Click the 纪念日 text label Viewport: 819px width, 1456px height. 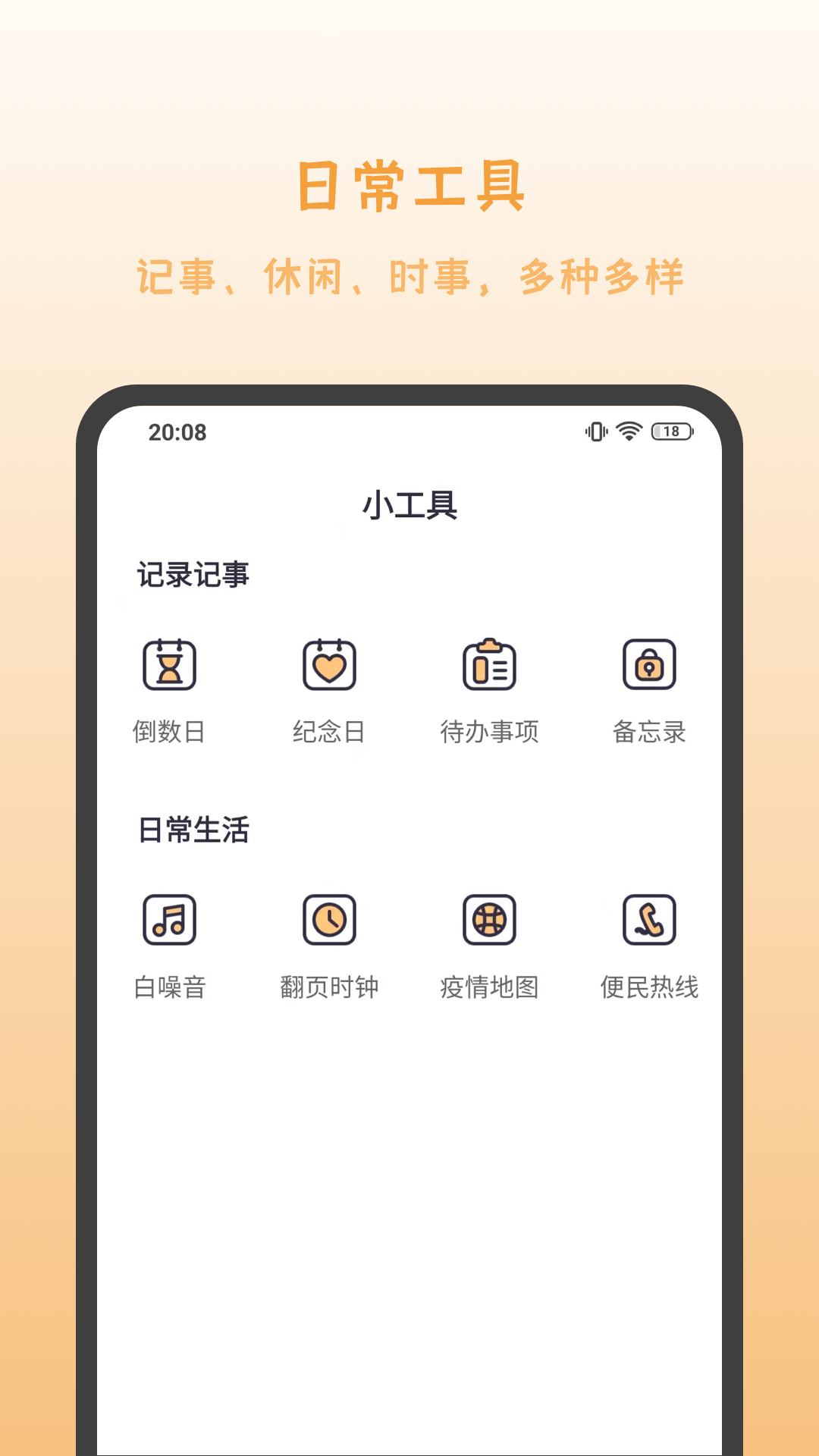(x=330, y=732)
